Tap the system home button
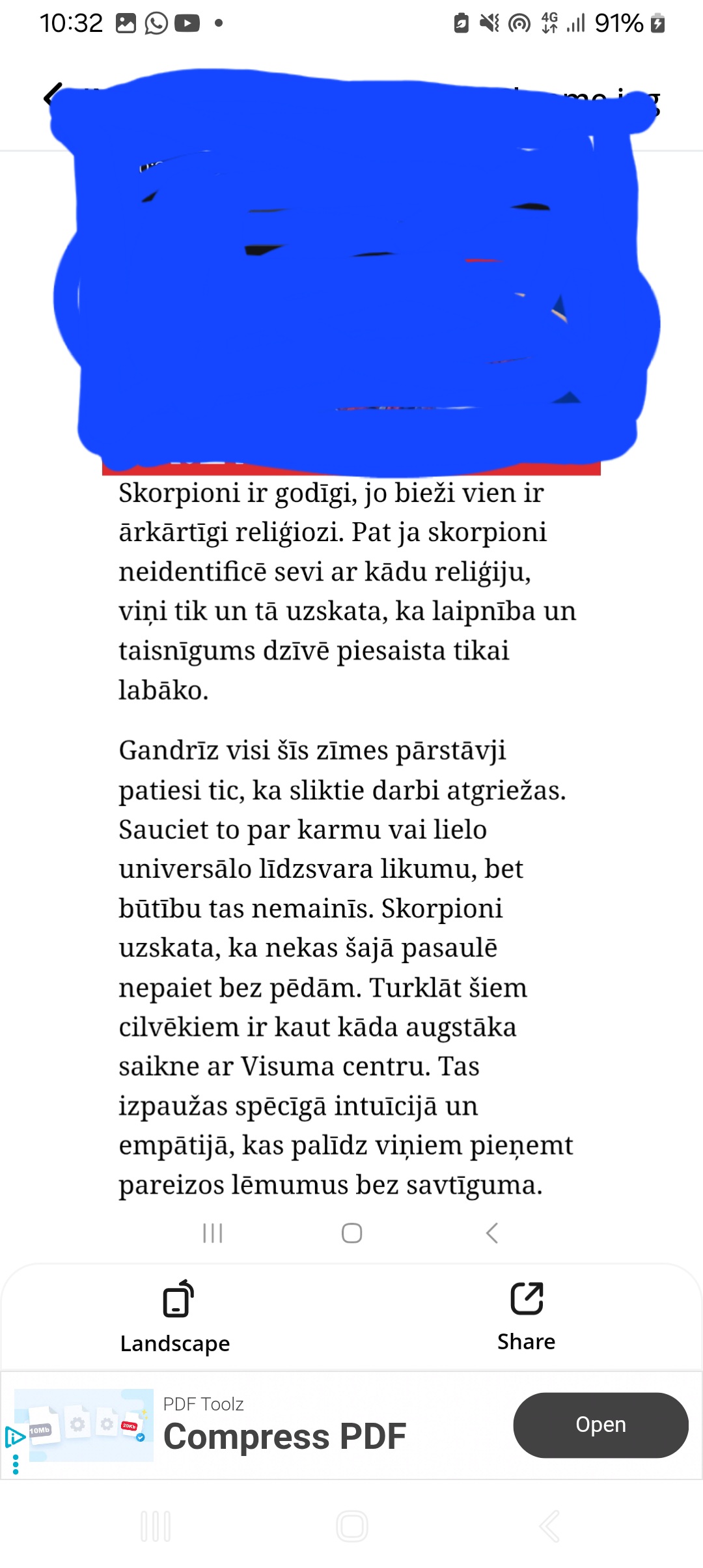The image size is (703, 1568). pos(352,1526)
